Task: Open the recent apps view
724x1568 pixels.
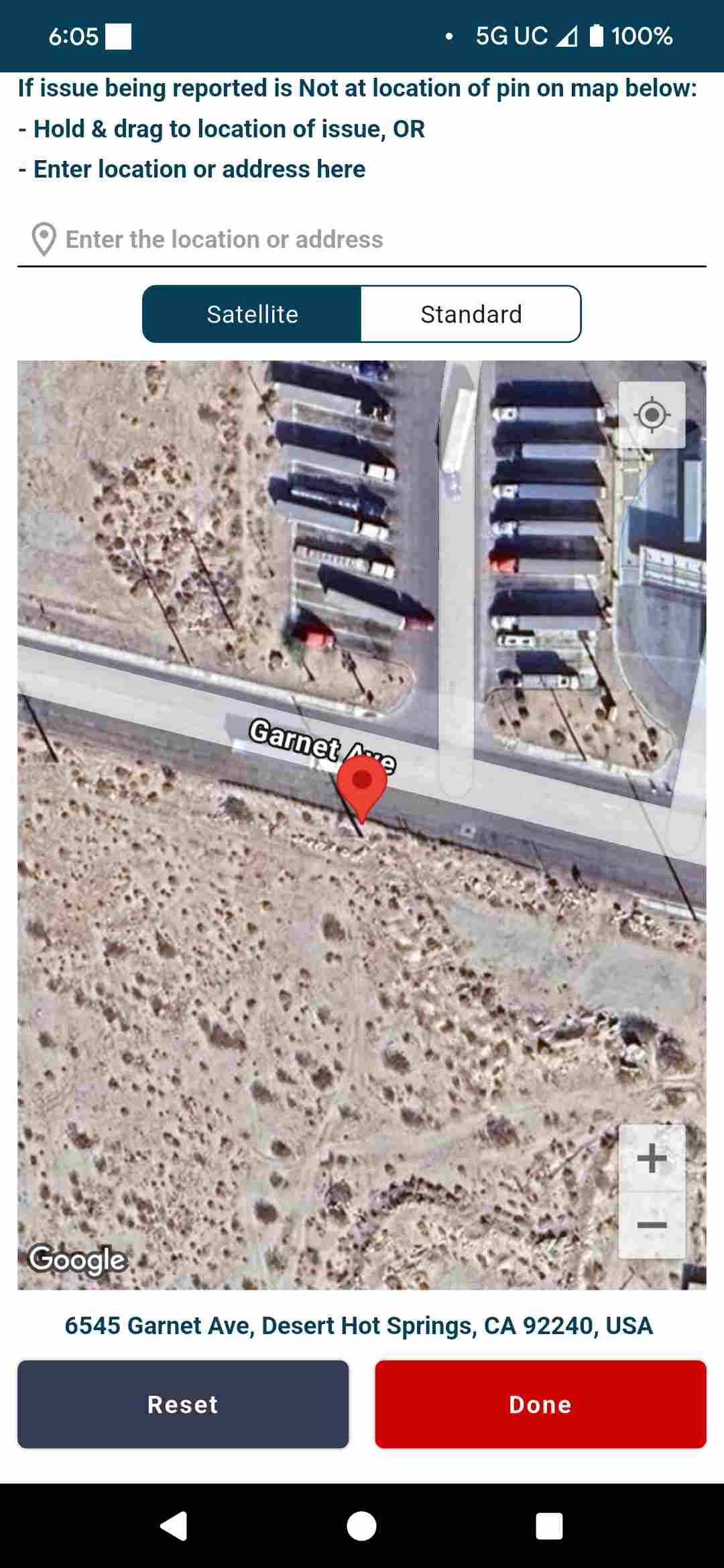Action: coord(549,1526)
